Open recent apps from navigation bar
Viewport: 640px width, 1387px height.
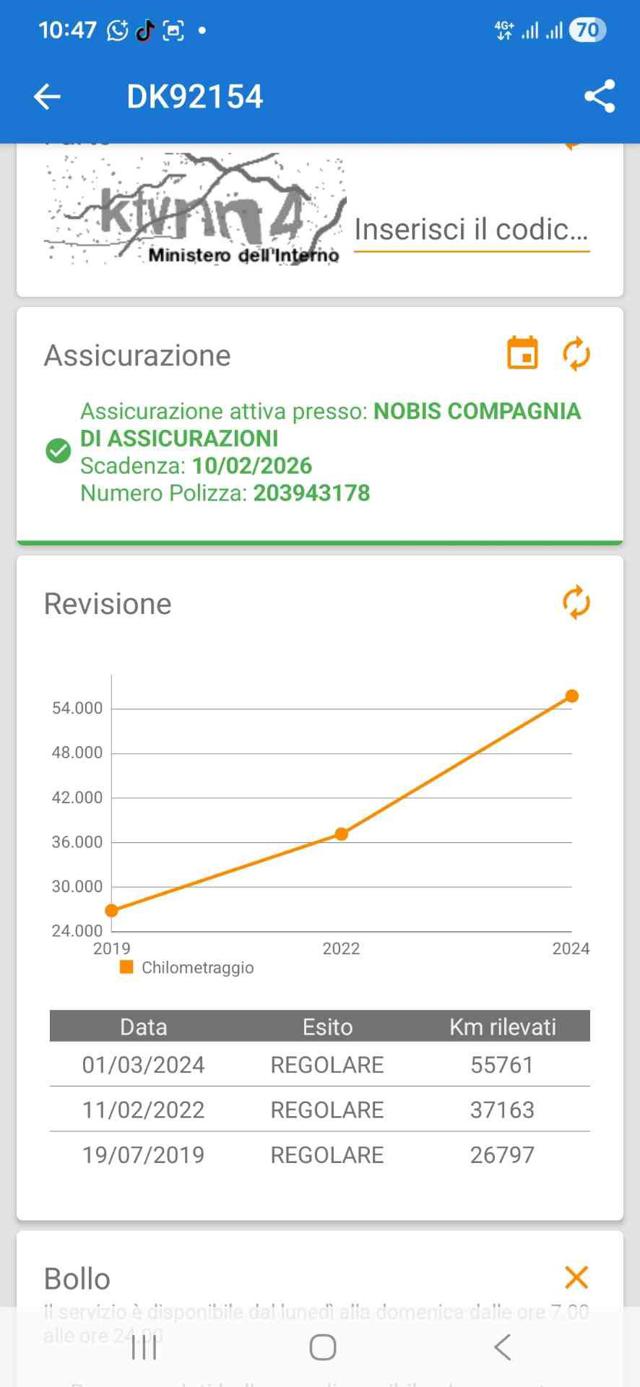144,1347
